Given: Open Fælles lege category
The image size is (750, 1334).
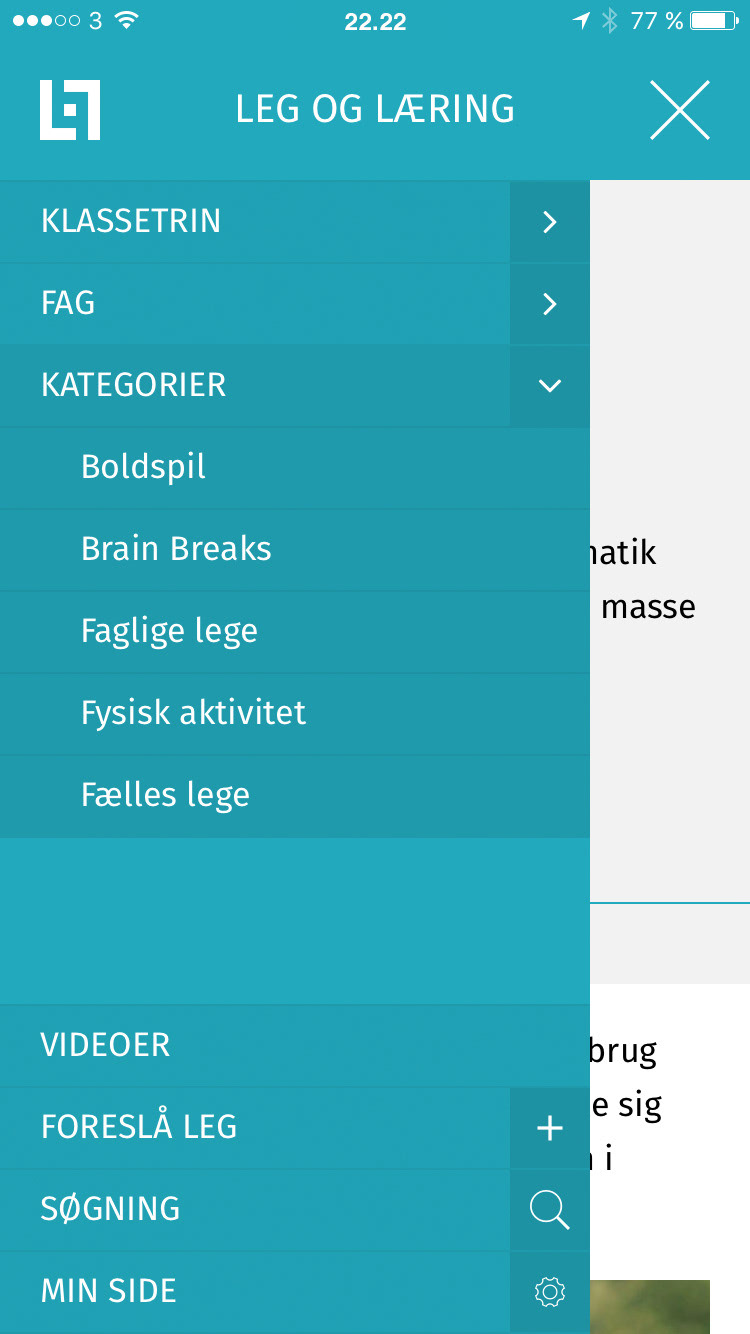Looking at the screenshot, I should tap(295, 796).
